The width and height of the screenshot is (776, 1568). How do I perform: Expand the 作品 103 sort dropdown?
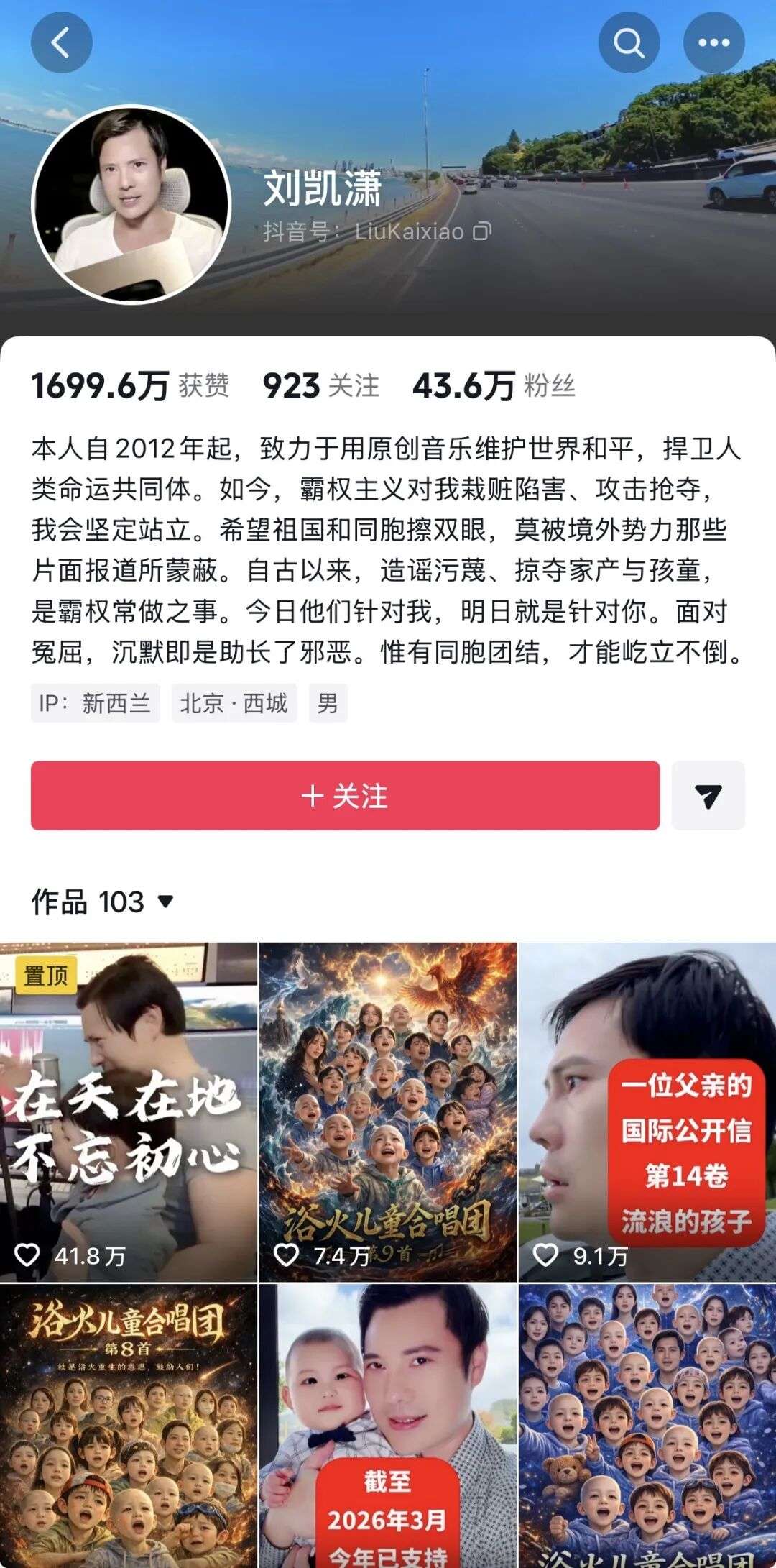pos(166,901)
